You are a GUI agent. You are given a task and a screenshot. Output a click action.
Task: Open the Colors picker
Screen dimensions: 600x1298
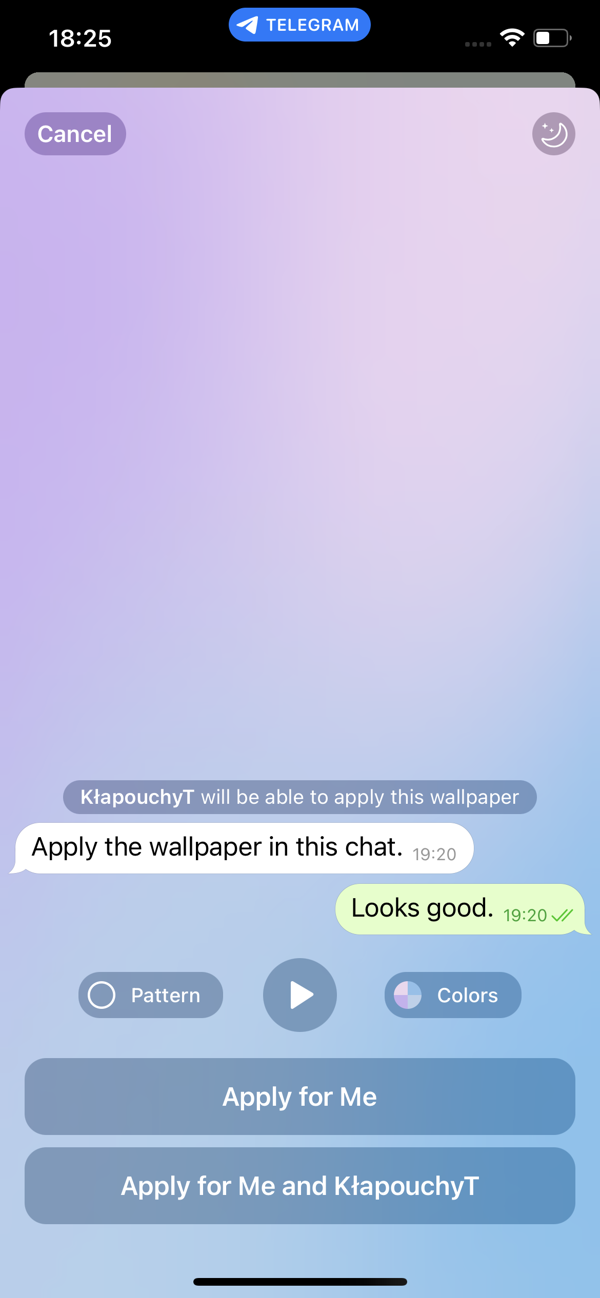(452, 995)
